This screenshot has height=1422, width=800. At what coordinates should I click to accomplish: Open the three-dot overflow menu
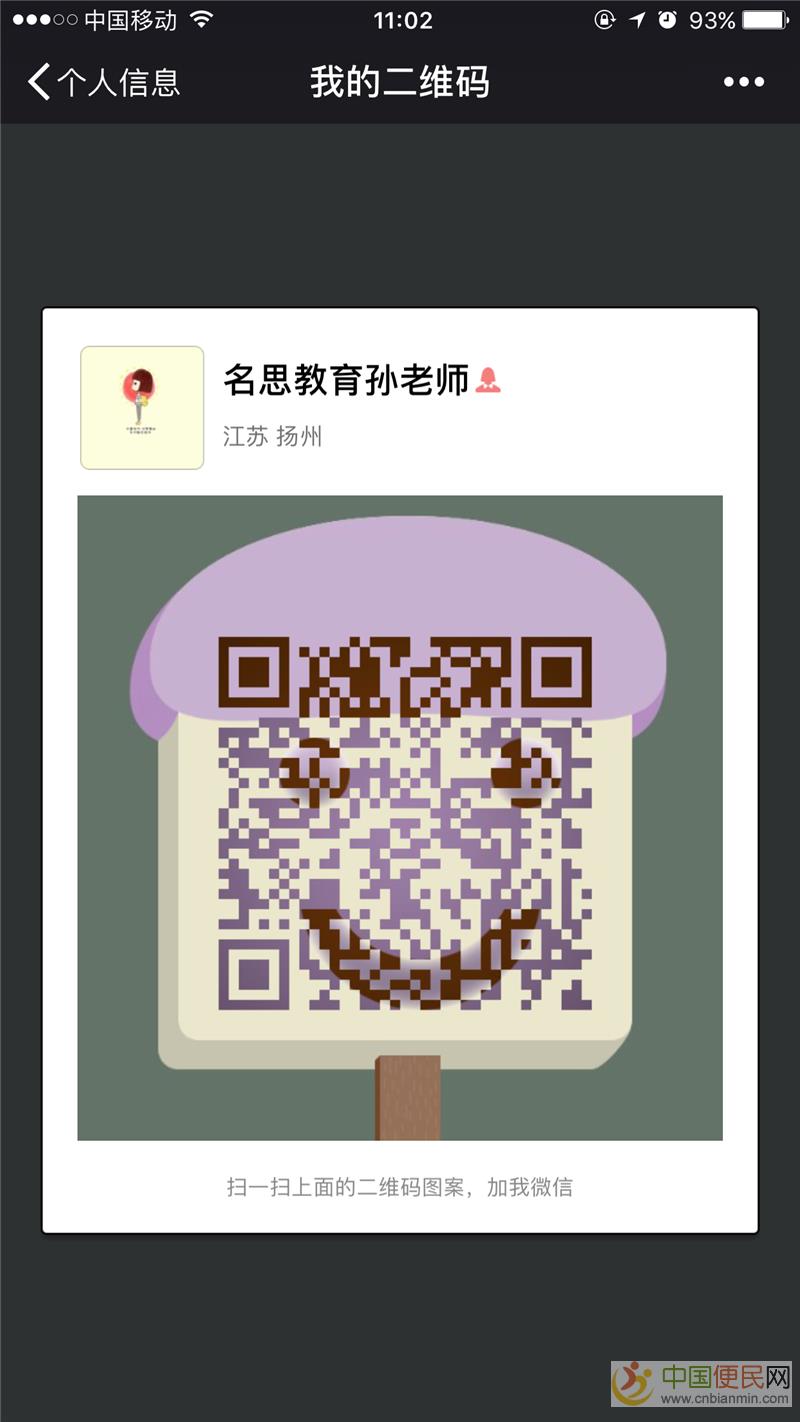(743, 82)
